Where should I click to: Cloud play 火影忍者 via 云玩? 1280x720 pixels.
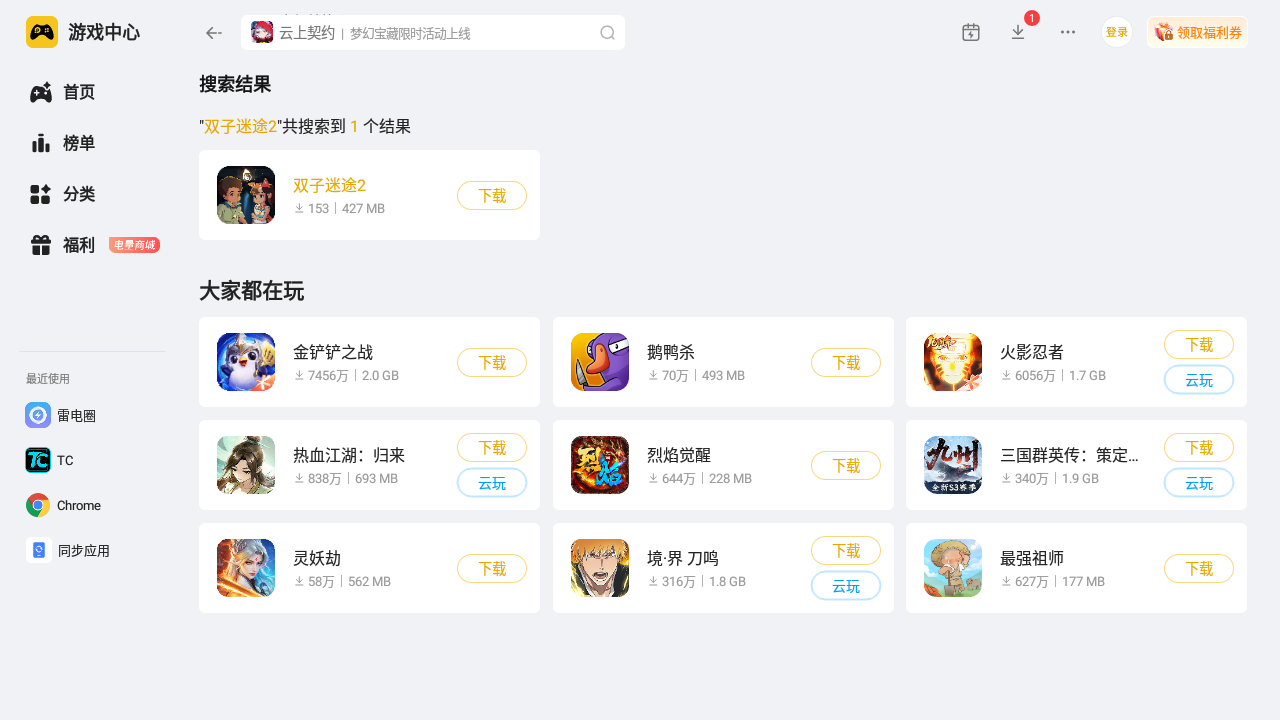[x=1198, y=380]
